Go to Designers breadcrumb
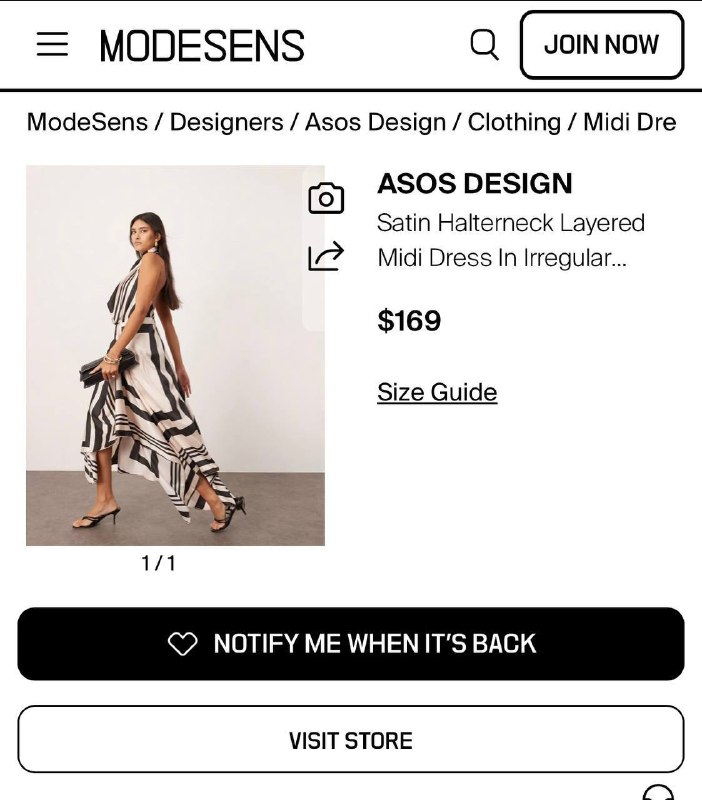The height and width of the screenshot is (800, 702). (x=226, y=122)
